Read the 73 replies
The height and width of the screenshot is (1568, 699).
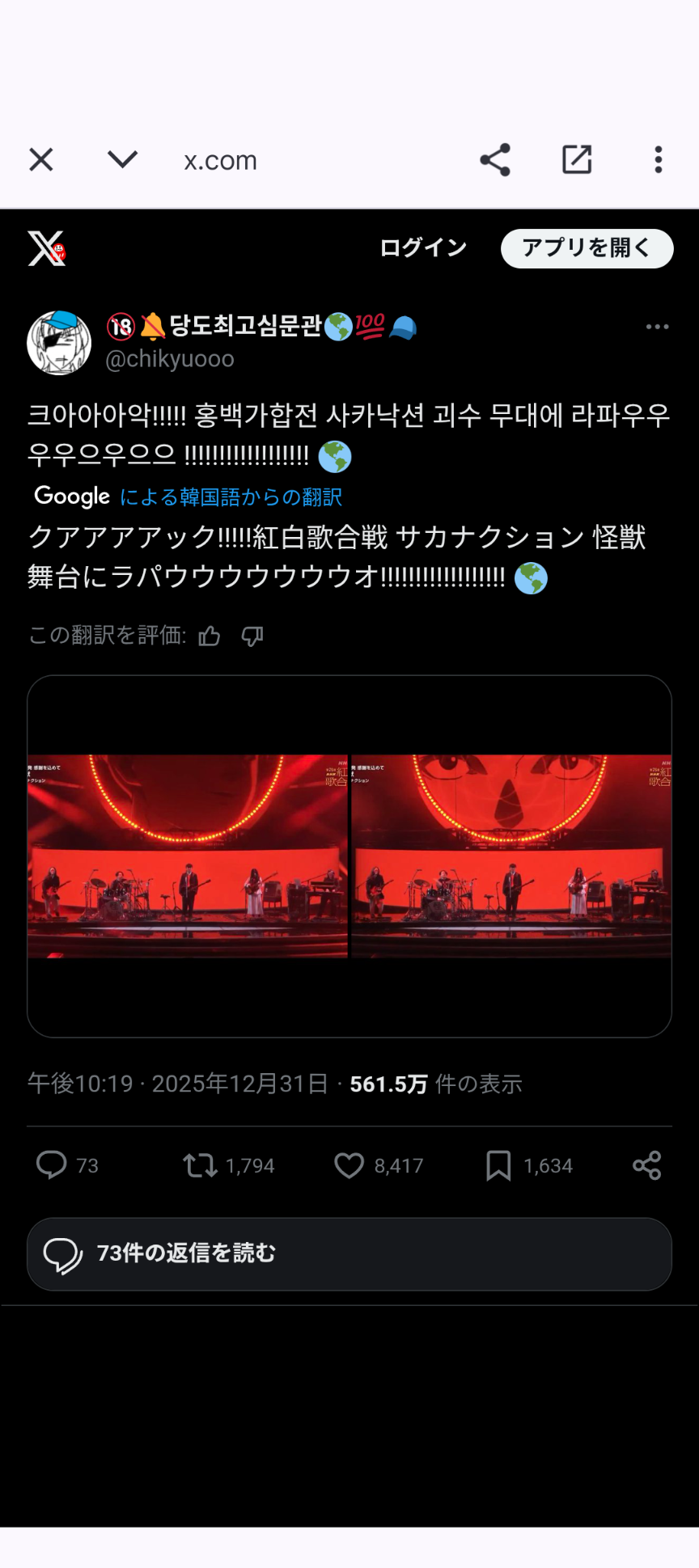coord(349,1253)
